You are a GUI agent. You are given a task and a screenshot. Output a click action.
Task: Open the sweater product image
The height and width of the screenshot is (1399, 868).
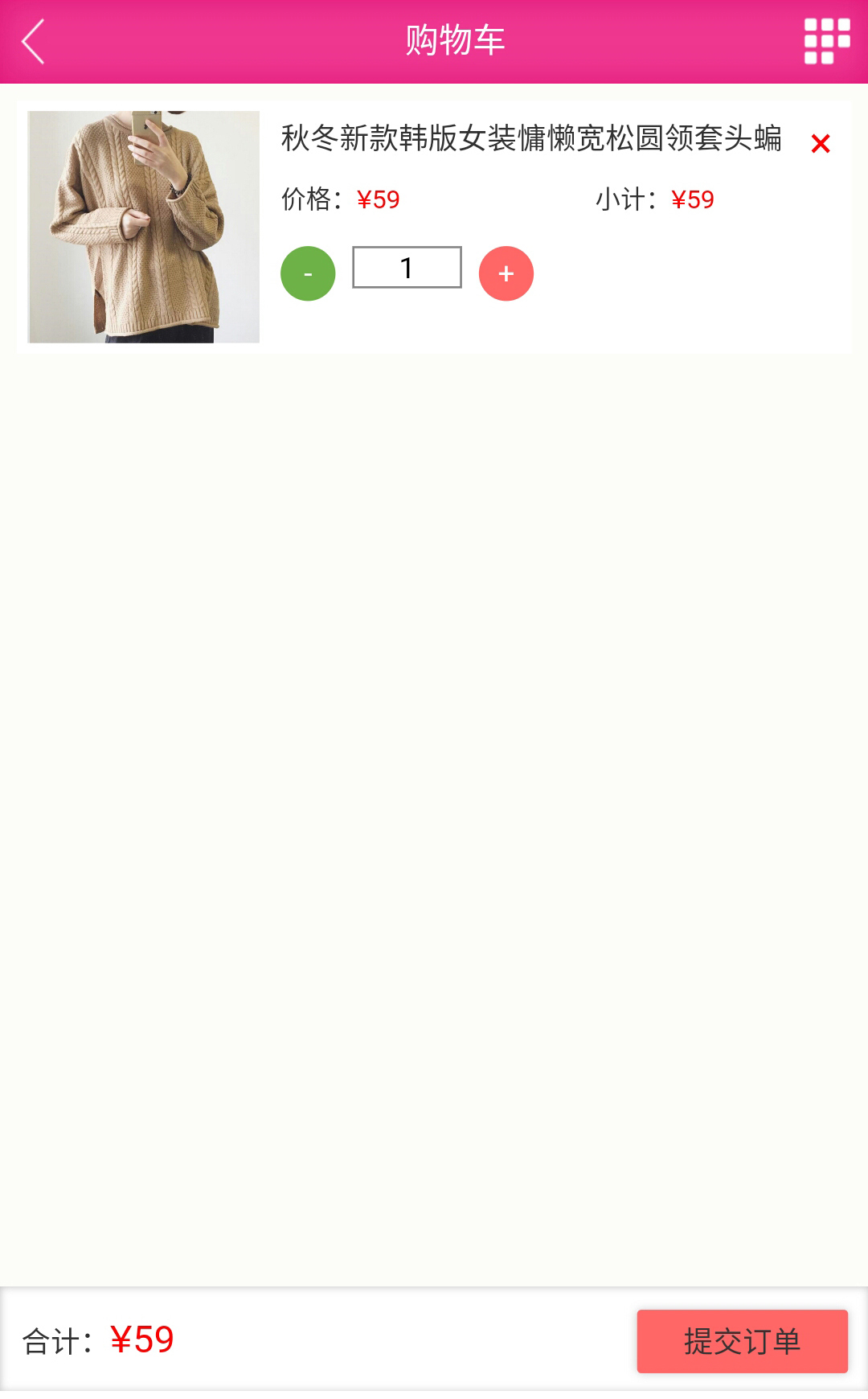(x=144, y=227)
